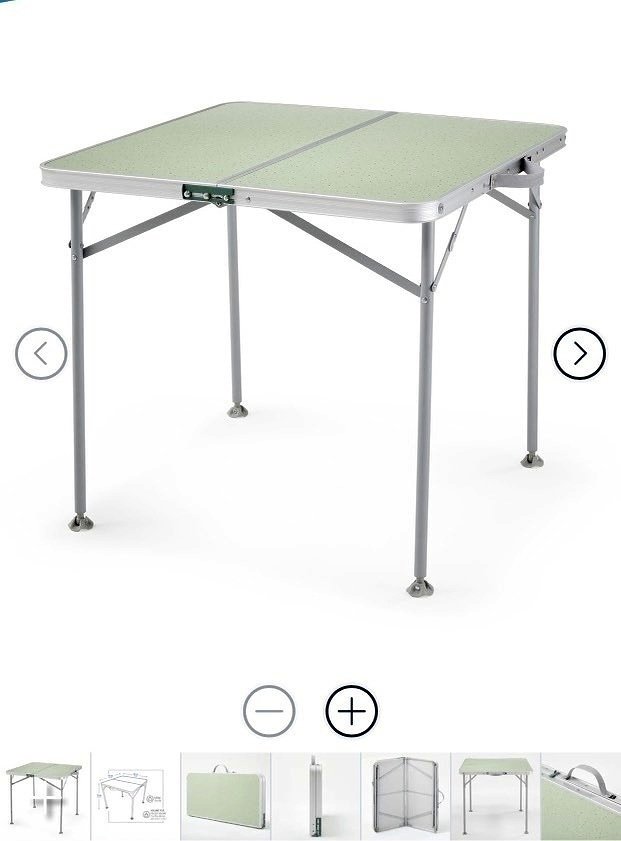This screenshot has width=621, height=841.
Task: Zoom in with the plus button
Action: 351,711
